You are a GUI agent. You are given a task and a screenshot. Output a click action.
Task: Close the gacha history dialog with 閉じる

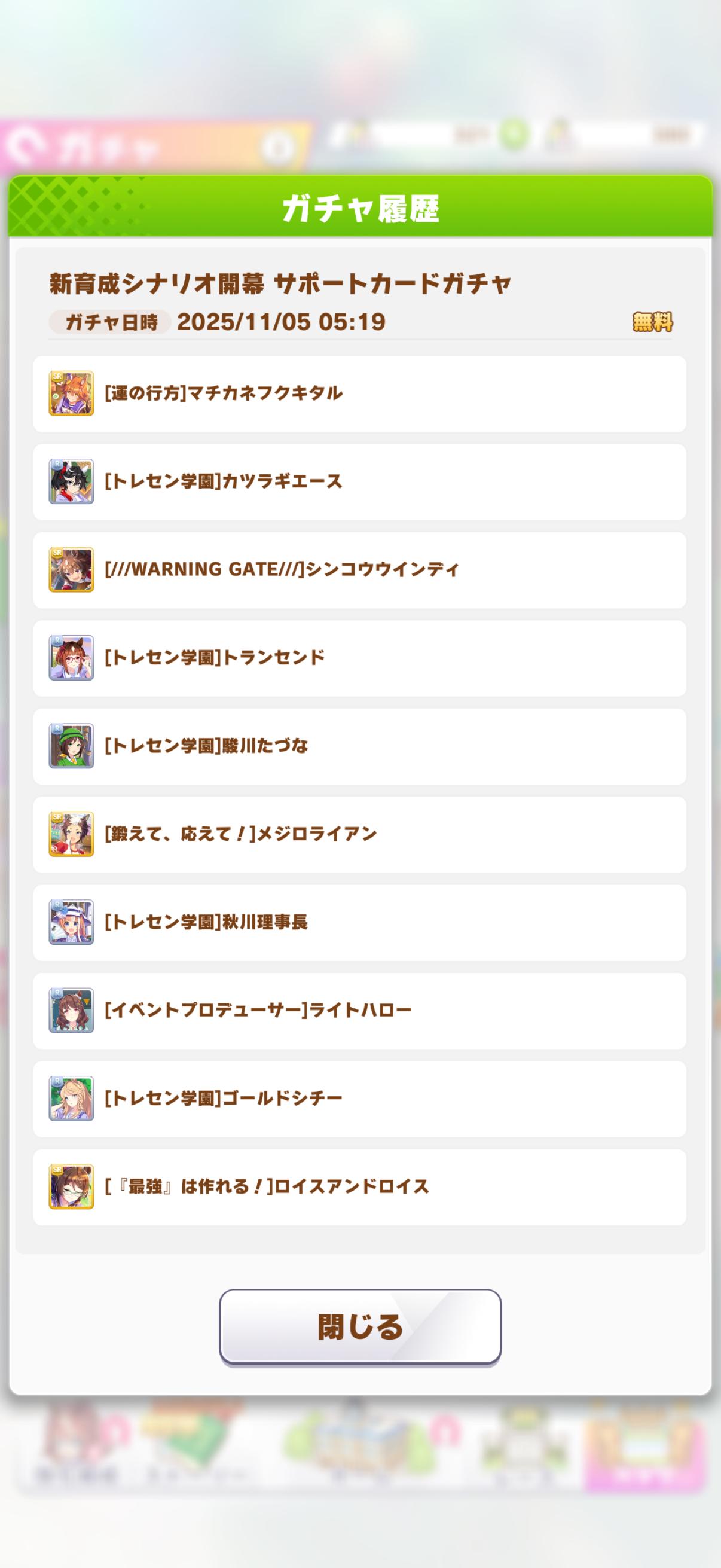(x=360, y=1327)
